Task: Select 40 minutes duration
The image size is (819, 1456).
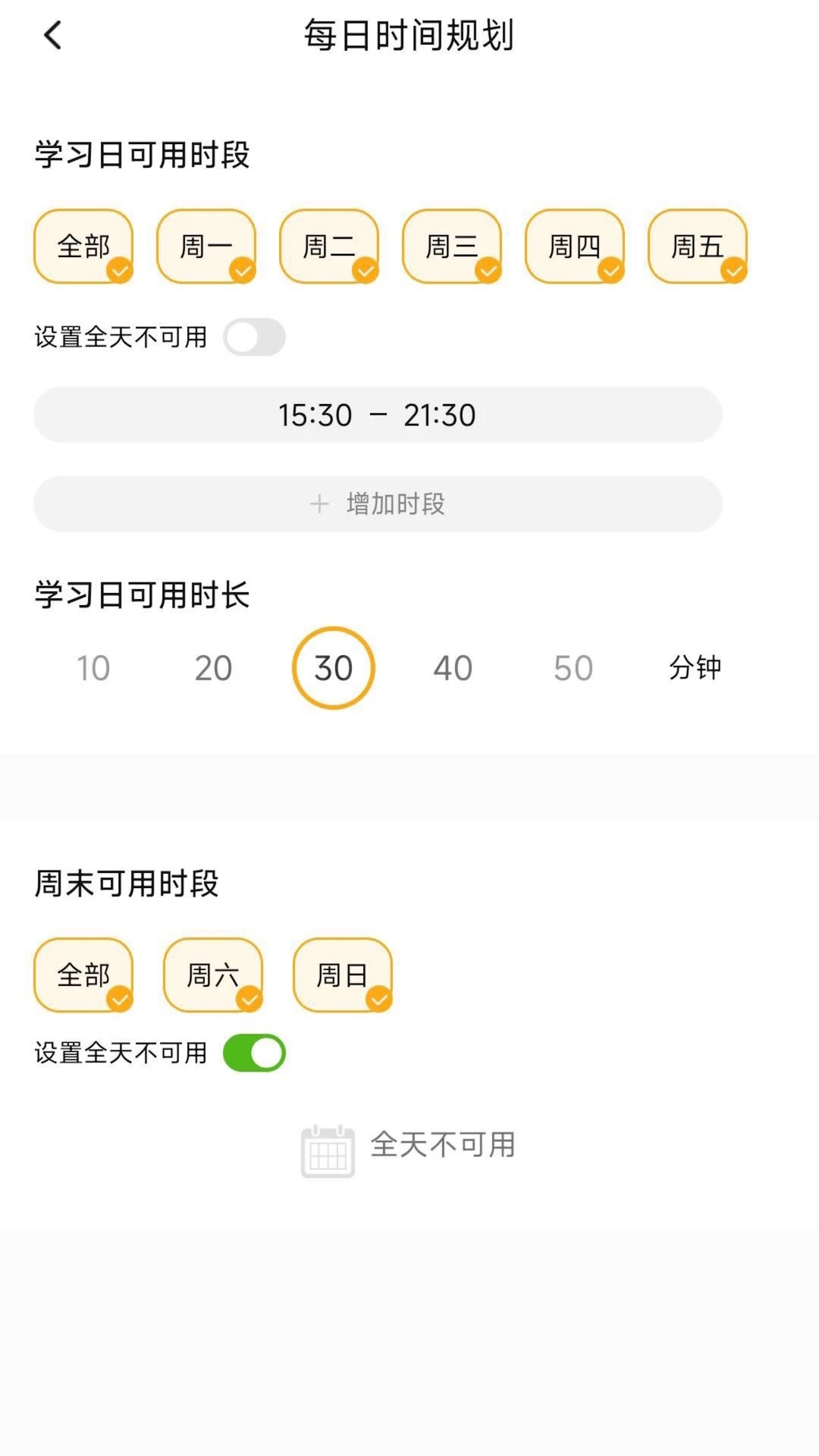Action: point(453,668)
